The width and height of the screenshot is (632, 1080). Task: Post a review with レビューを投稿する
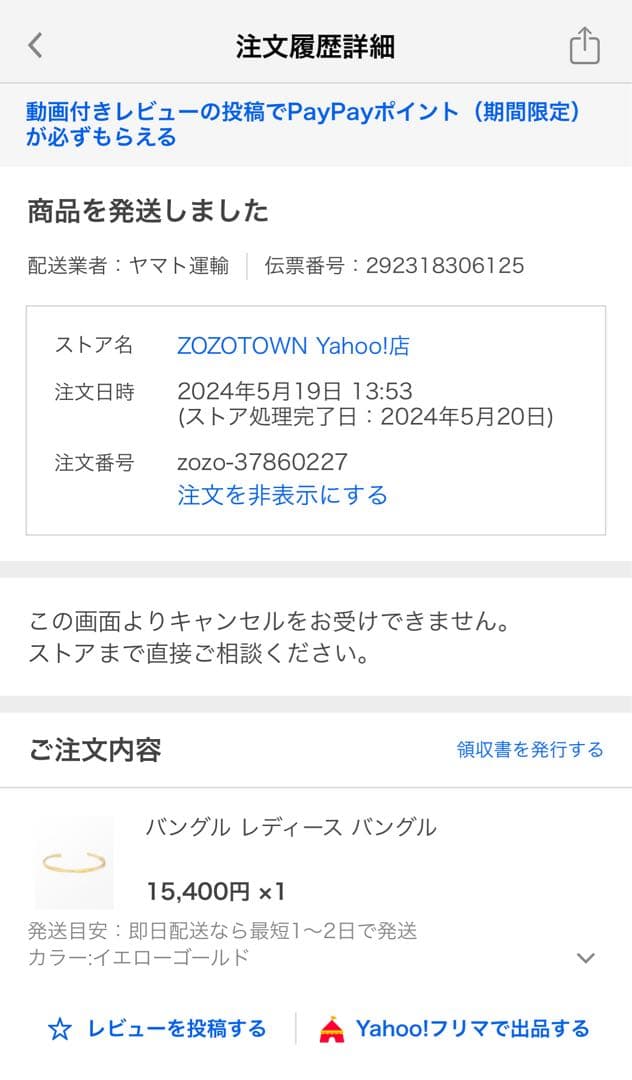[x=158, y=1028]
